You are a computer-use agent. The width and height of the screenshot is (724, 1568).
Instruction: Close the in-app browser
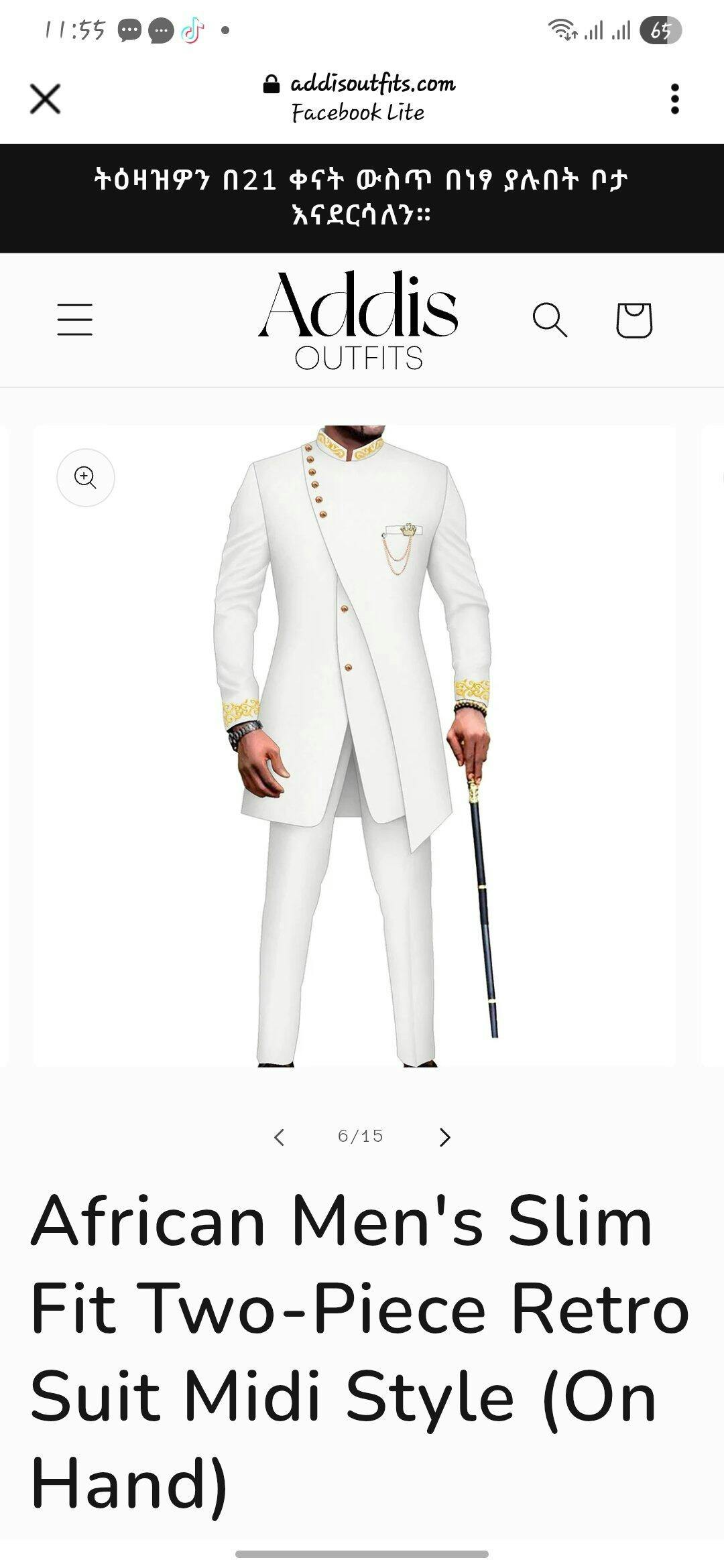click(45, 99)
